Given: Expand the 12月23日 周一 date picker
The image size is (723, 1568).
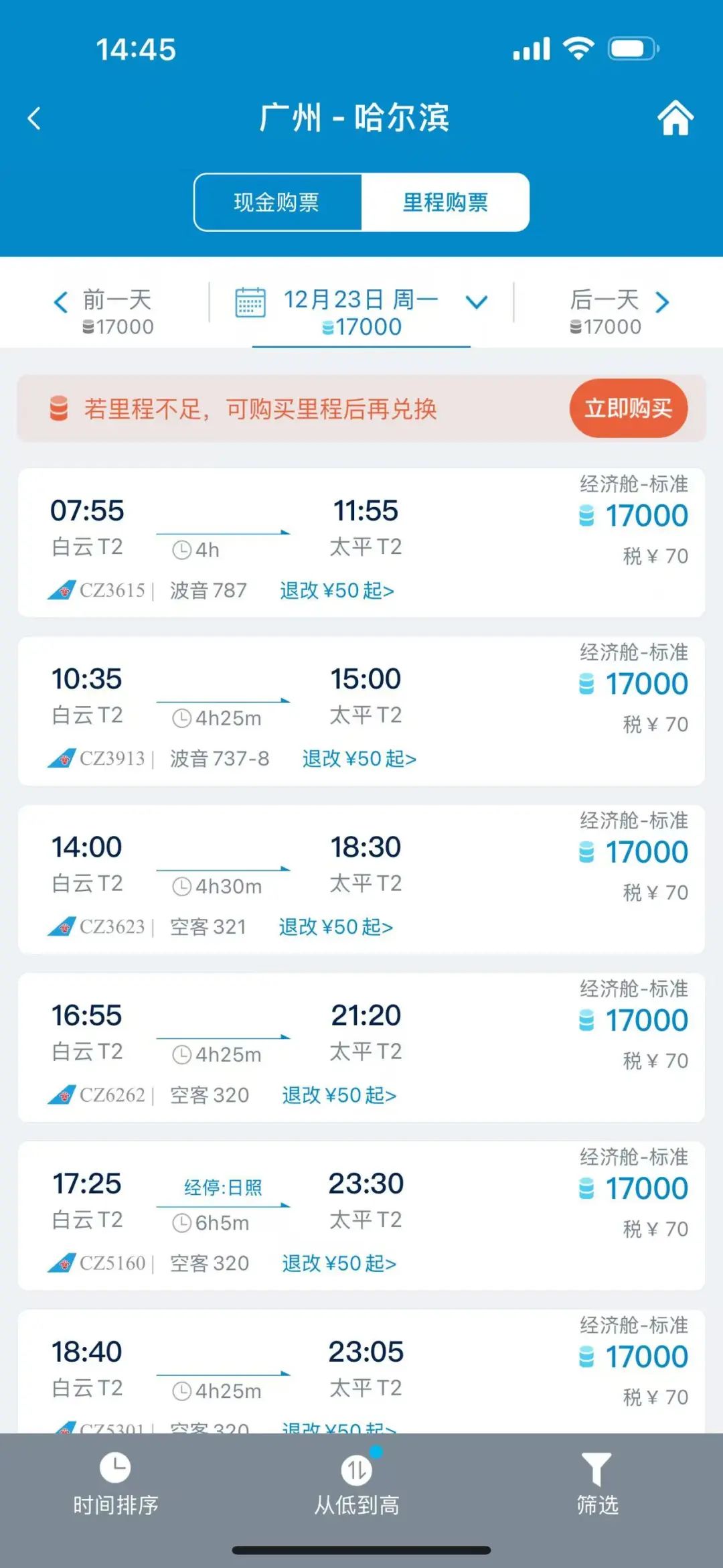Looking at the screenshot, I should pyautogui.click(x=361, y=311).
